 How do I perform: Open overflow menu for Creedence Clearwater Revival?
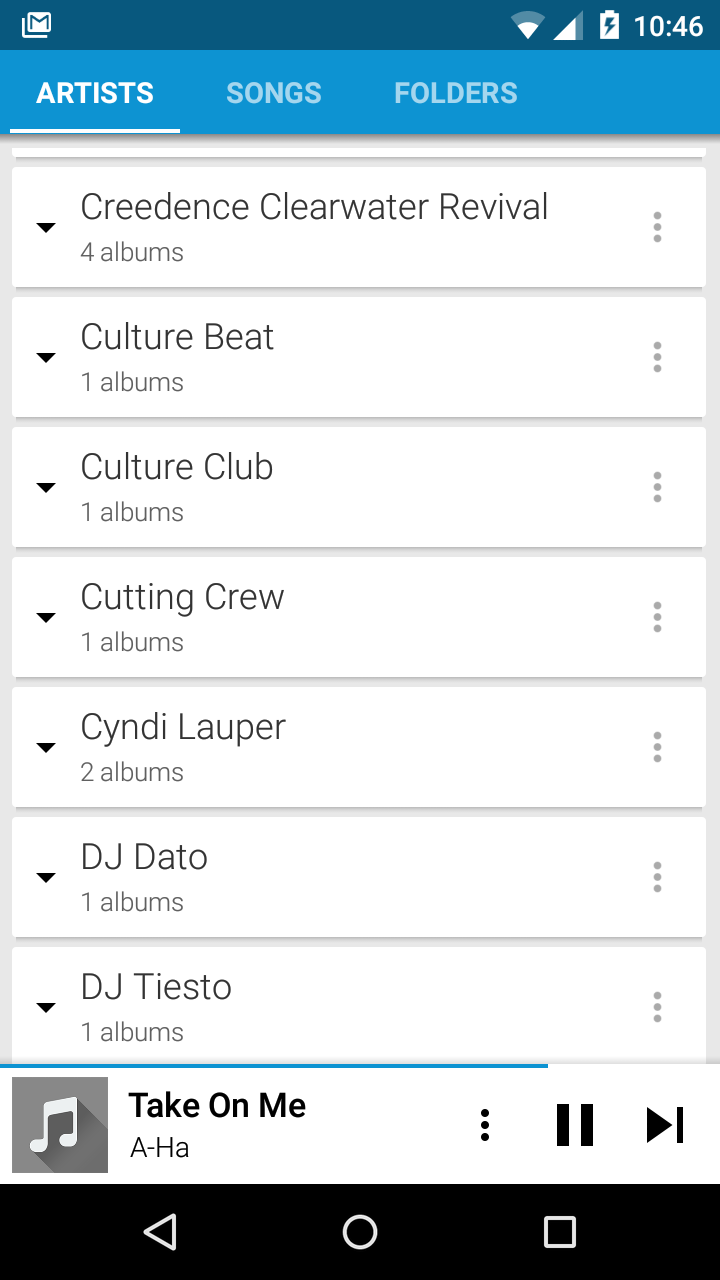[x=657, y=227]
